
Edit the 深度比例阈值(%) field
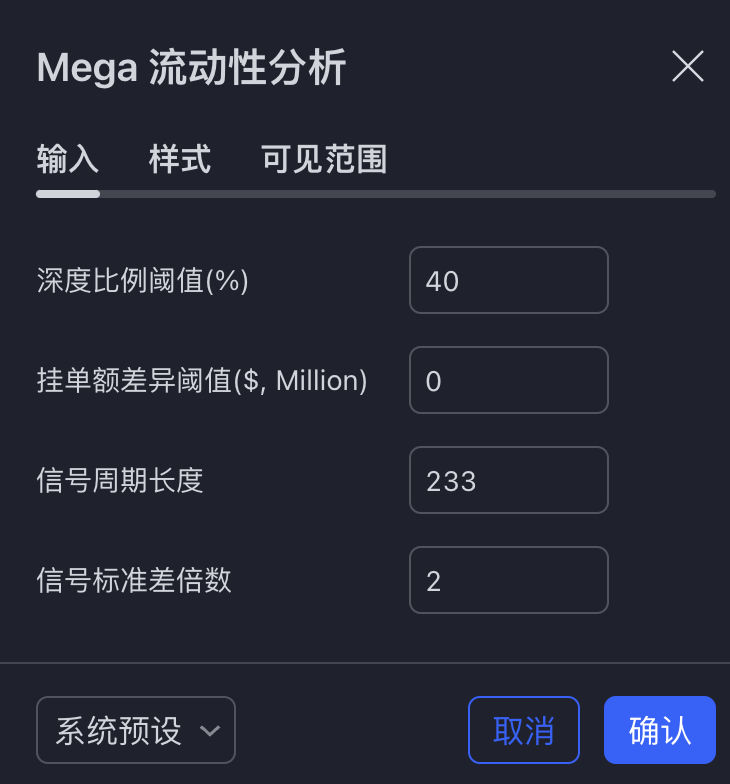508,280
